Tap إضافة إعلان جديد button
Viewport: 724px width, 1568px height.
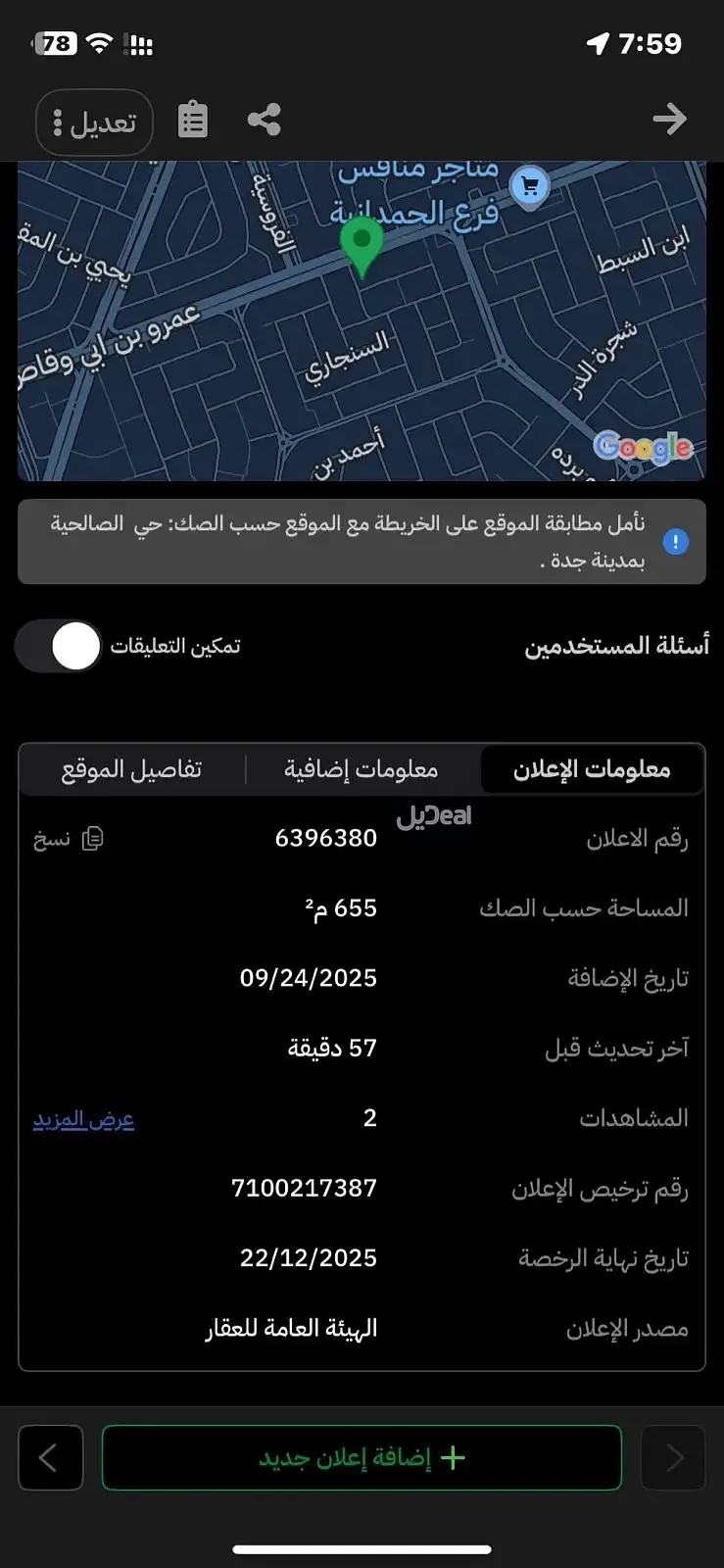pyautogui.click(x=362, y=1457)
